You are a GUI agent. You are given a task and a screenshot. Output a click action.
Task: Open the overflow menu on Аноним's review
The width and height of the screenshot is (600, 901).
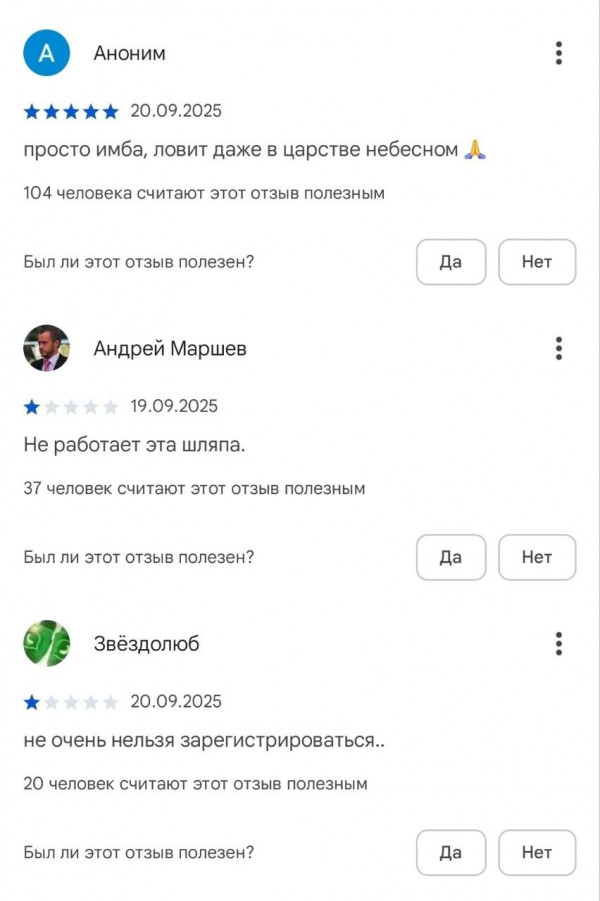[x=559, y=53]
